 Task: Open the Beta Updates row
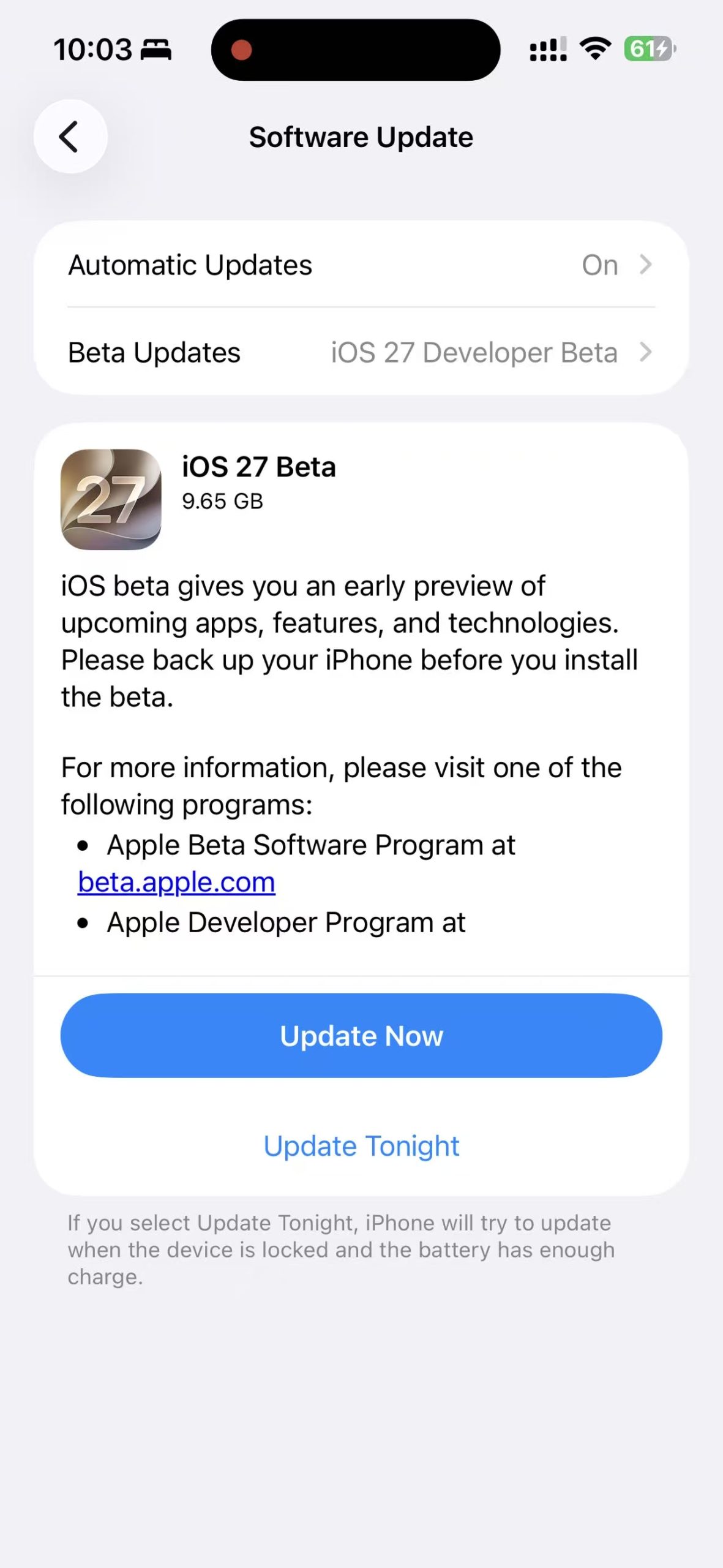tap(361, 352)
